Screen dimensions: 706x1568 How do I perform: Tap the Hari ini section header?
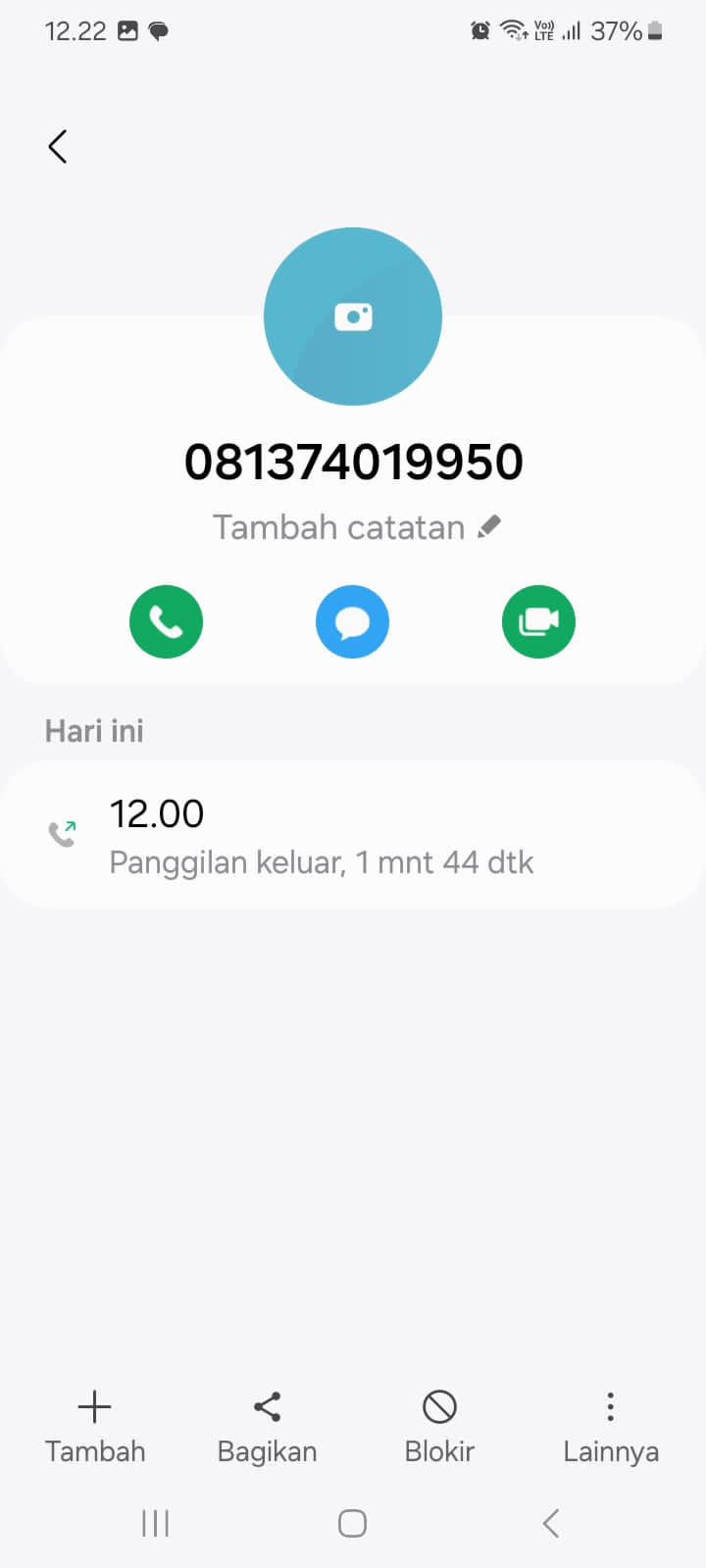(x=93, y=729)
